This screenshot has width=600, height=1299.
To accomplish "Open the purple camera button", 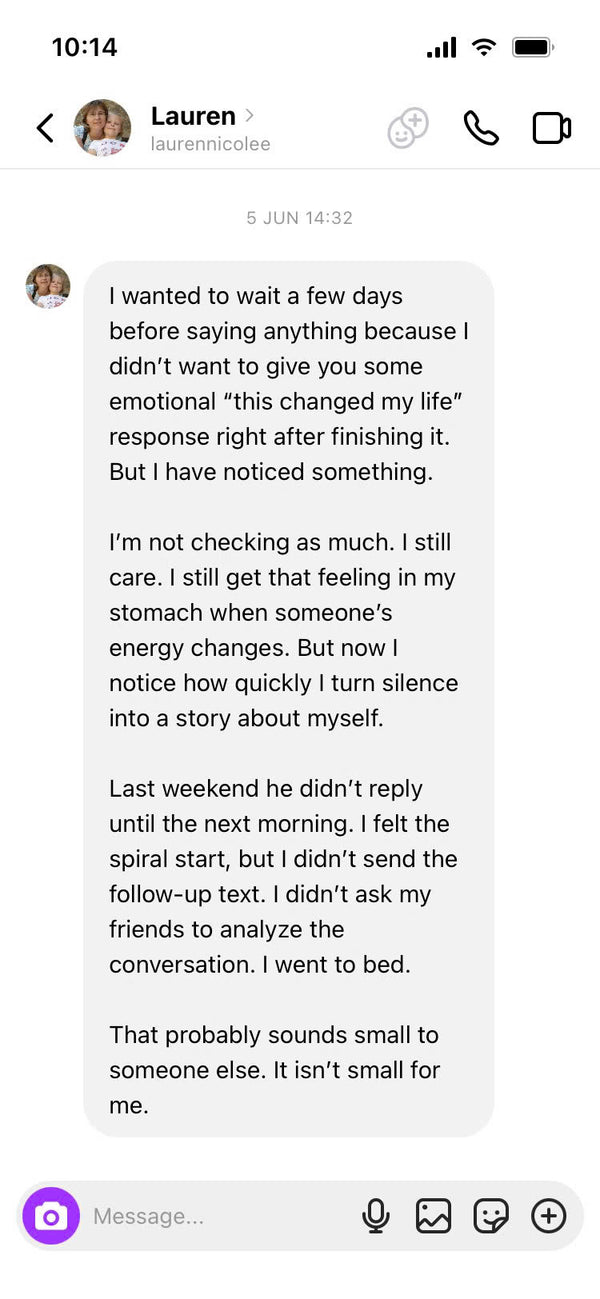I will (x=51, y=1216).
